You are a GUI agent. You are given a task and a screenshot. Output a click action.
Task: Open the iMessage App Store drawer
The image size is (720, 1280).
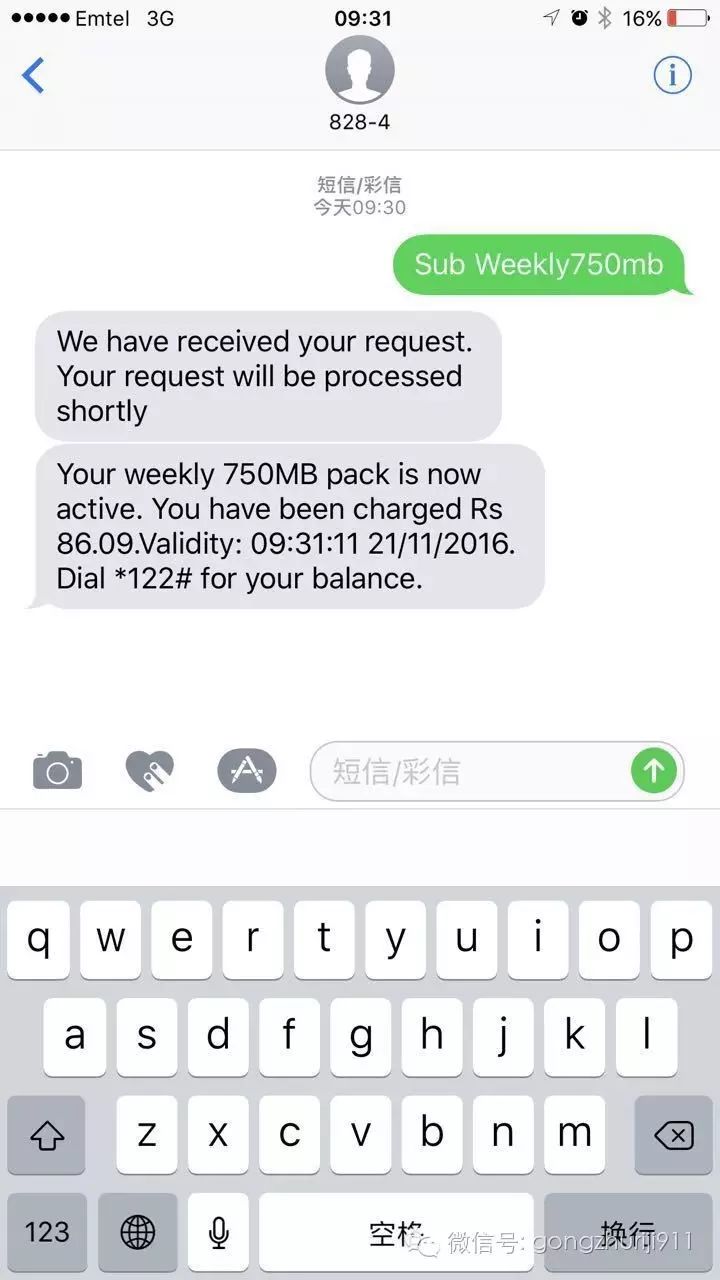(246, 771)
